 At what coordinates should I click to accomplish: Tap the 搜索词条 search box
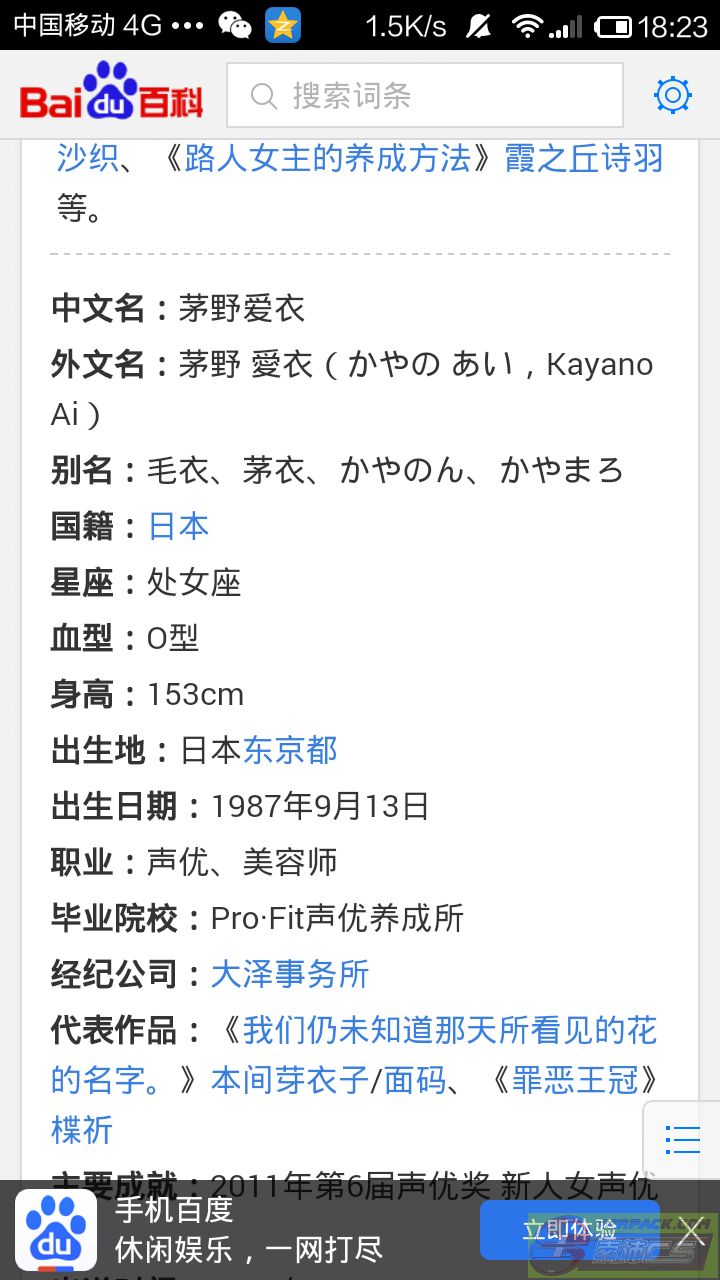pos(425,95)
